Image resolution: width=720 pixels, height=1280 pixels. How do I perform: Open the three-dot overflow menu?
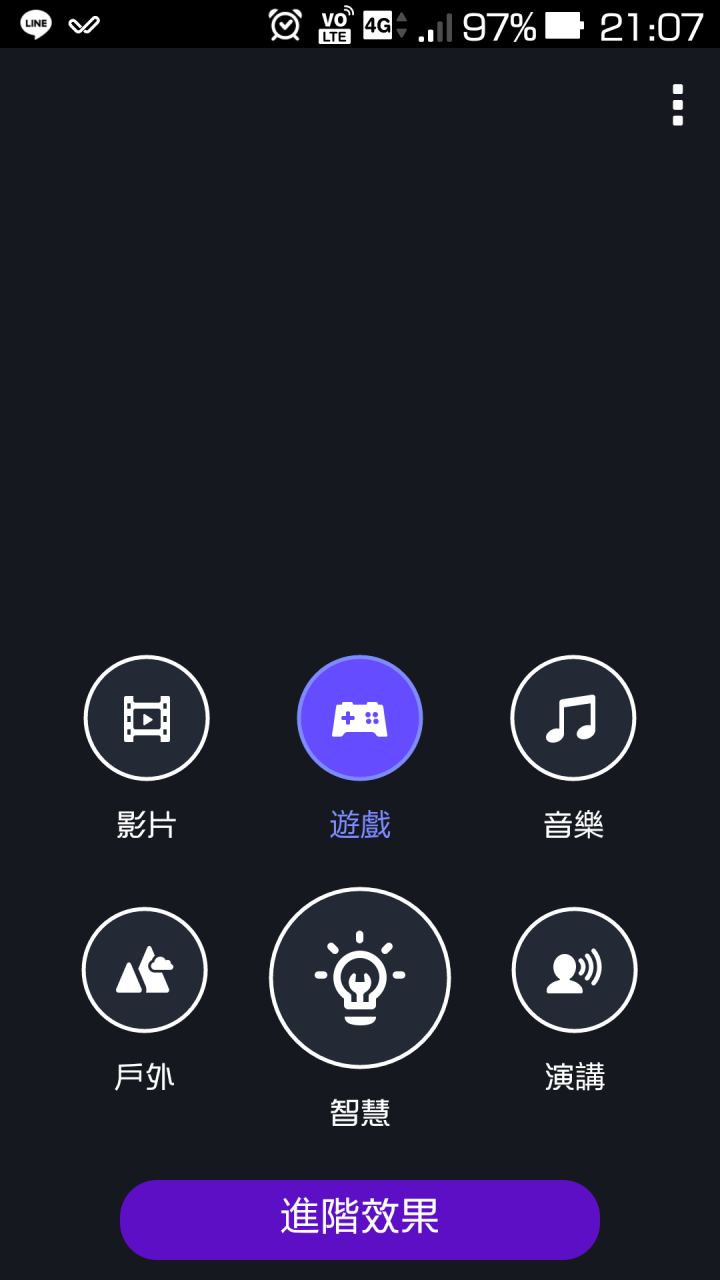tap(678, 105)
